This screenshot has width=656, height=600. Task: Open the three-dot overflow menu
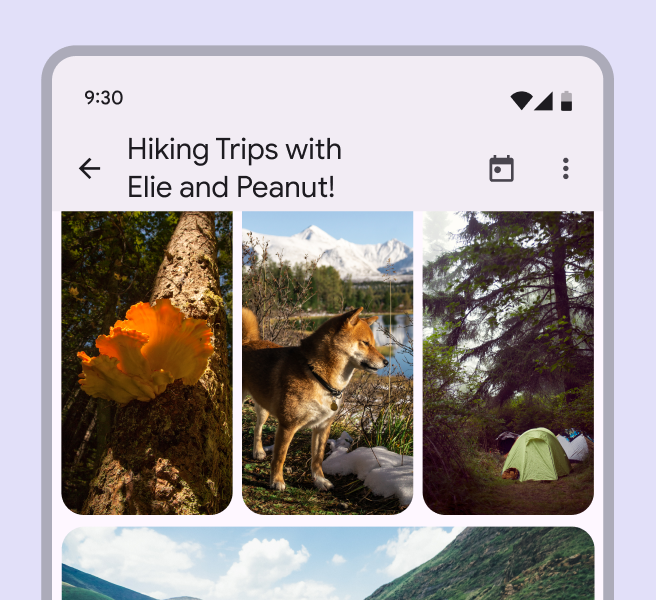[x=565, y=169]
